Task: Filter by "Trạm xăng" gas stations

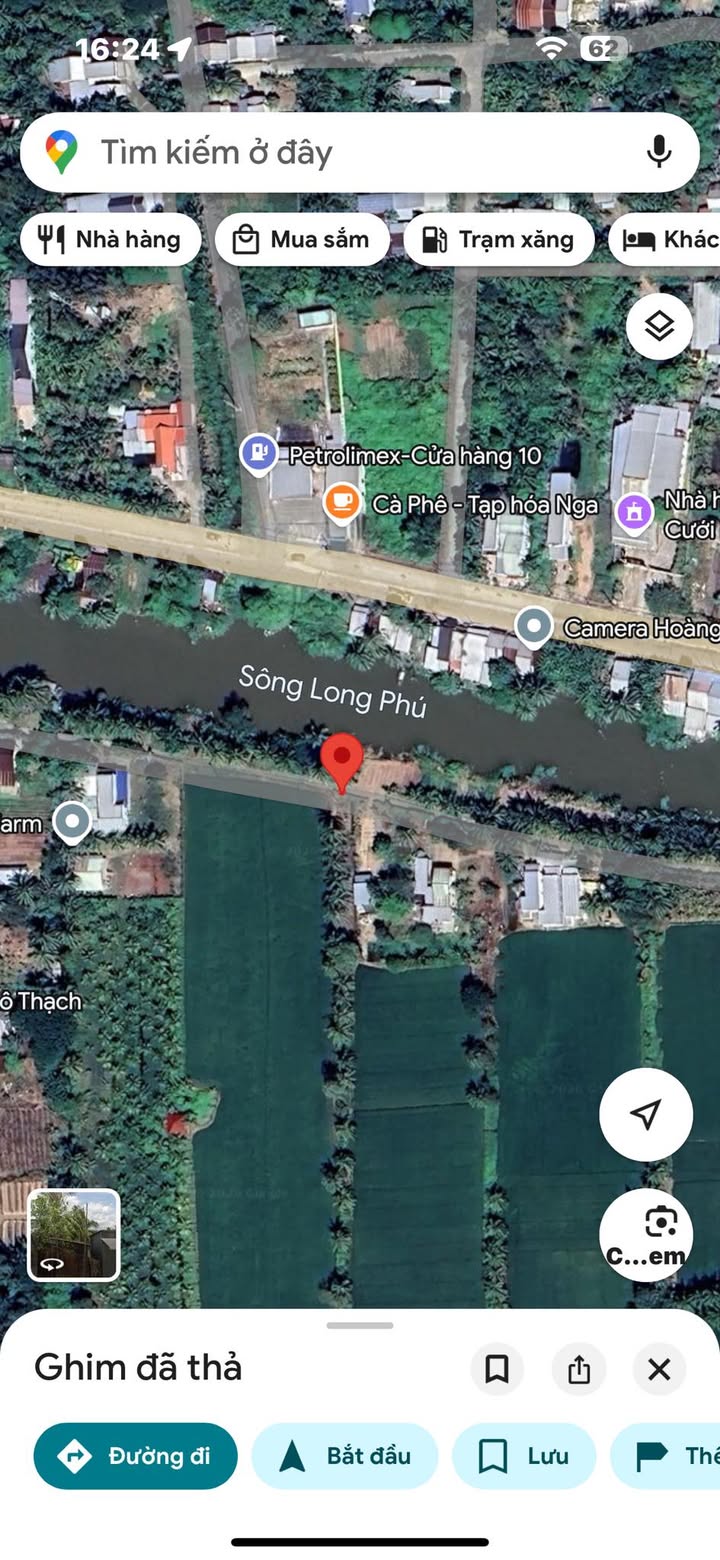Action: pos(499,240)
